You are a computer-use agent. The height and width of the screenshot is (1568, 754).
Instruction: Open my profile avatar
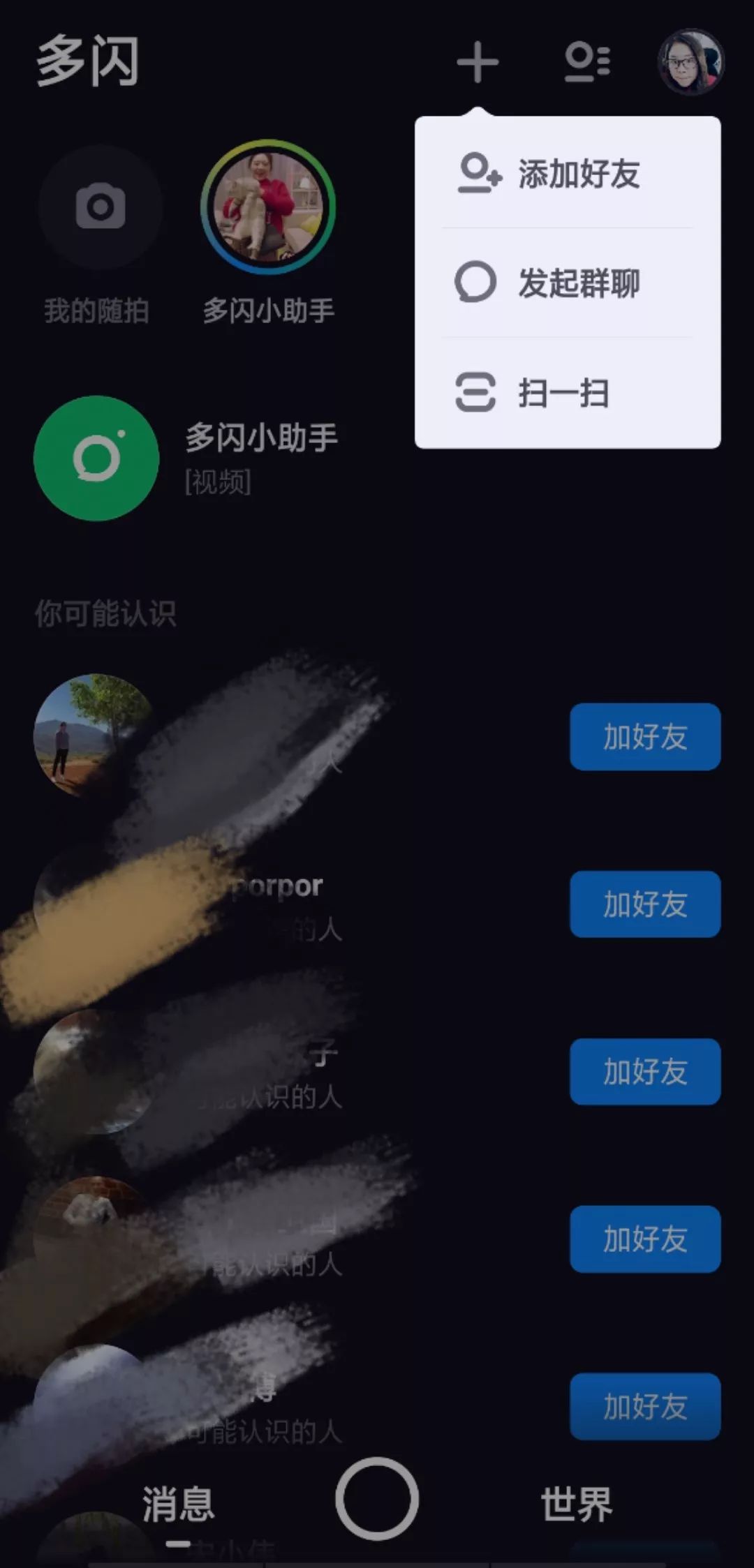690,62
